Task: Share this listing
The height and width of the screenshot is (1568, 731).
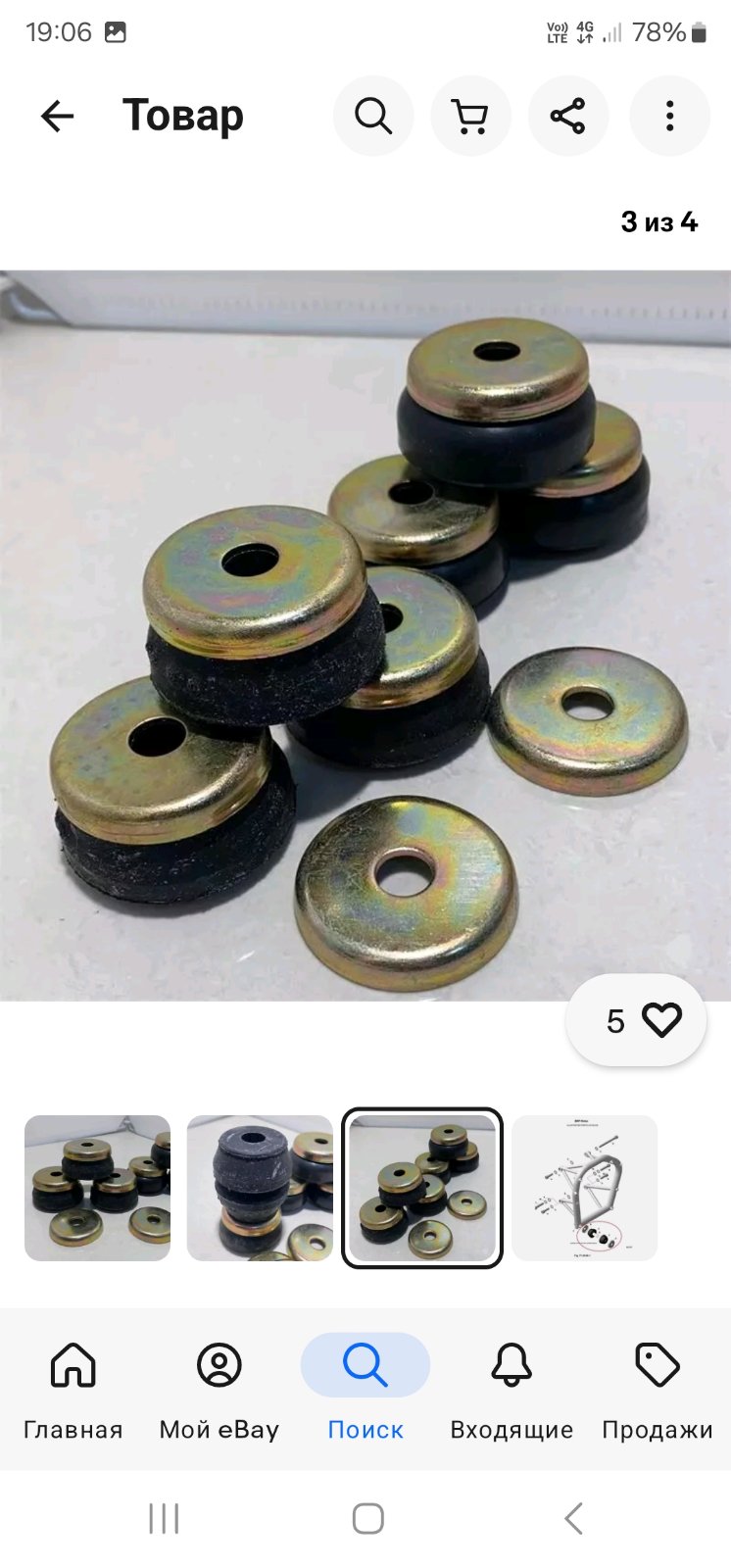Action: point(568,116)
